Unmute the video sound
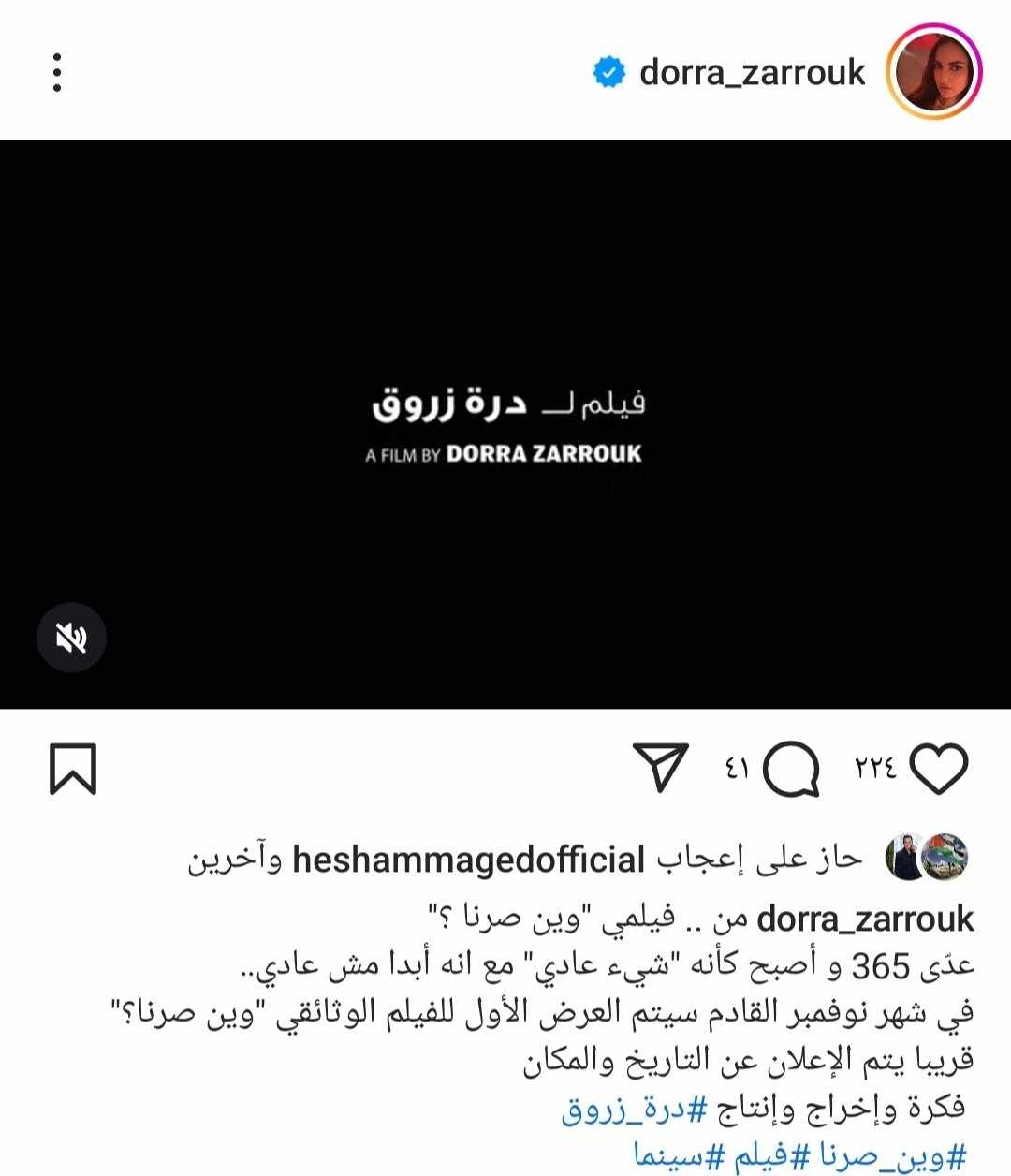This screenshot has height=1176, width=1011. point(71,639)
